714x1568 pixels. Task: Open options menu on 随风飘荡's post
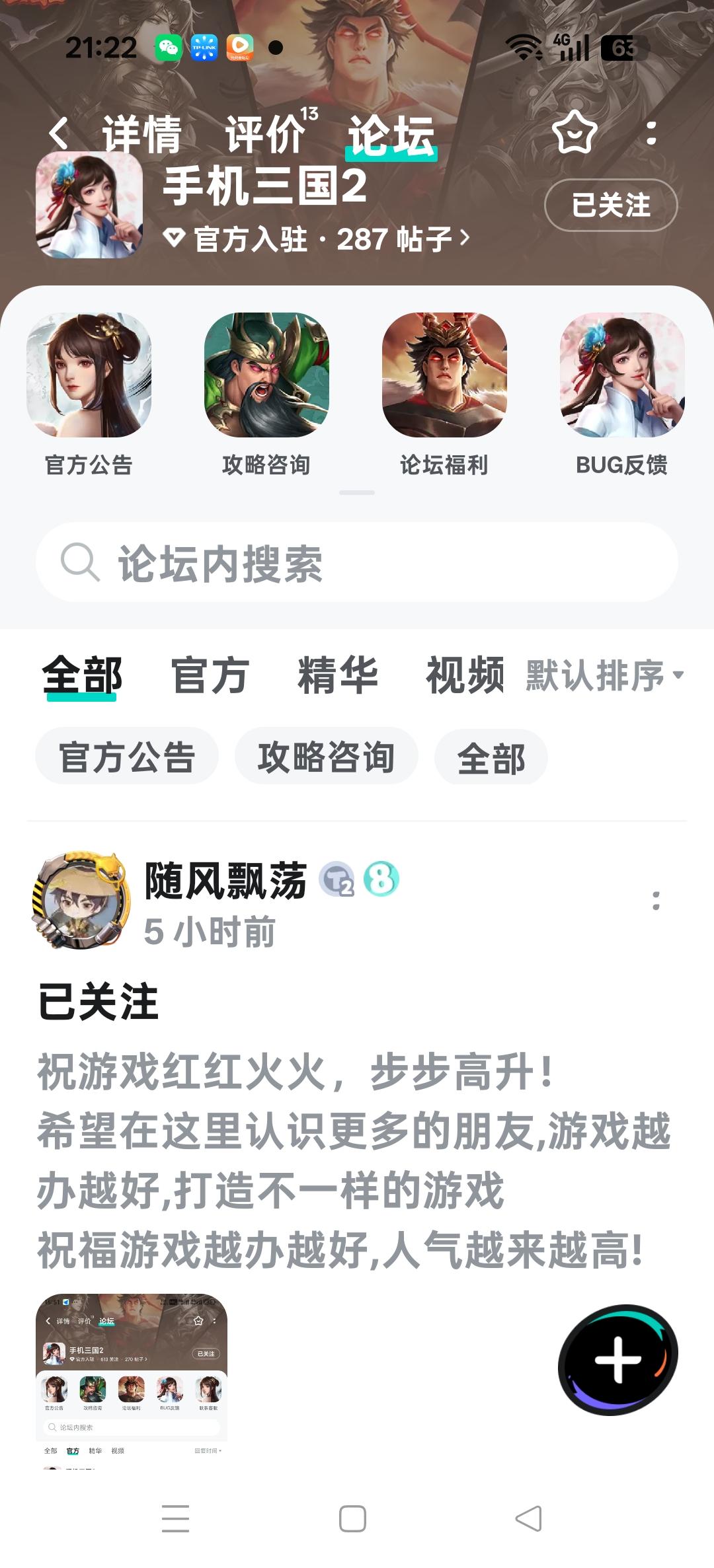point(655,894)
